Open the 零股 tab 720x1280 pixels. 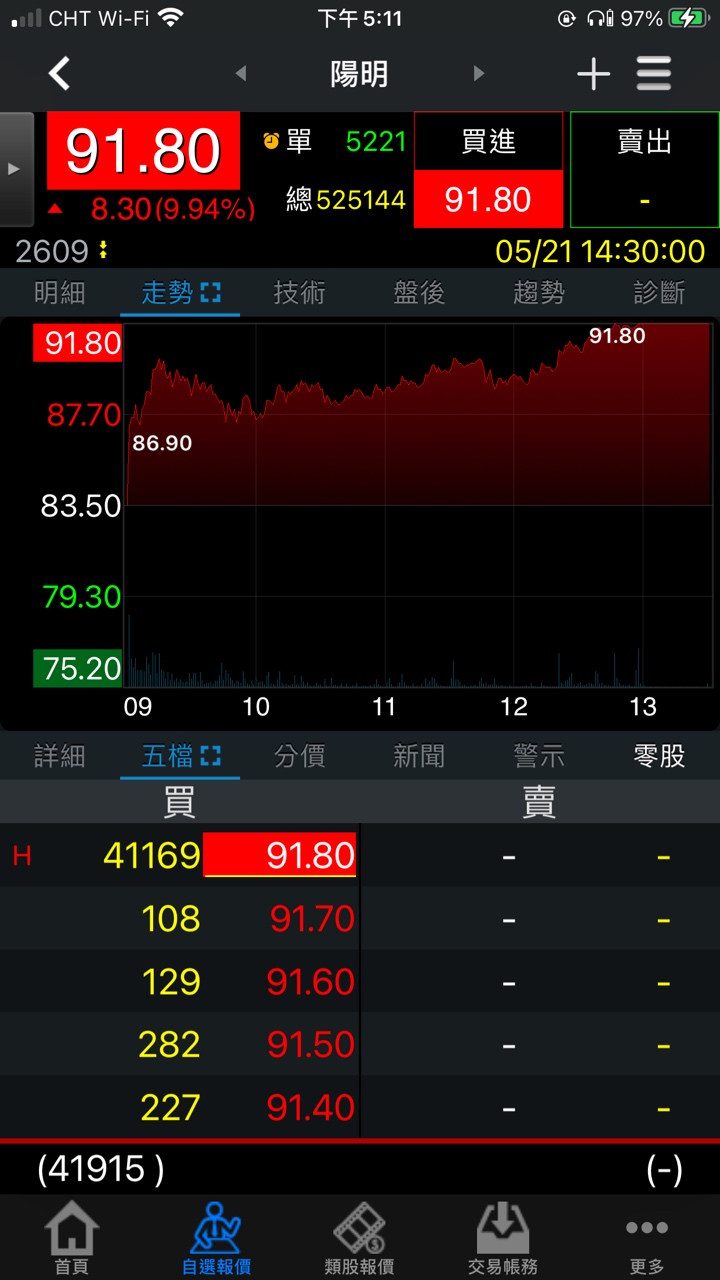click(x=659, y=756)
